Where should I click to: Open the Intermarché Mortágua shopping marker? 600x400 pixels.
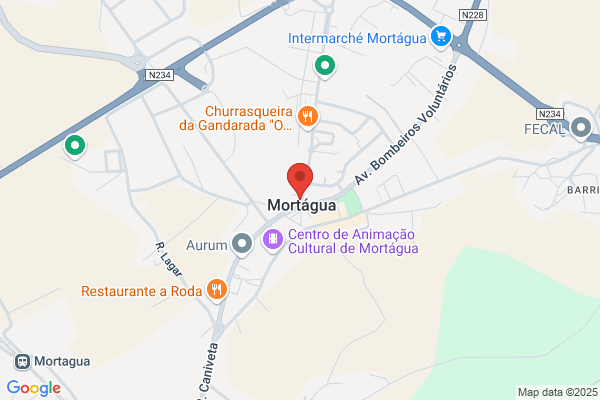(x=441, y=38)
